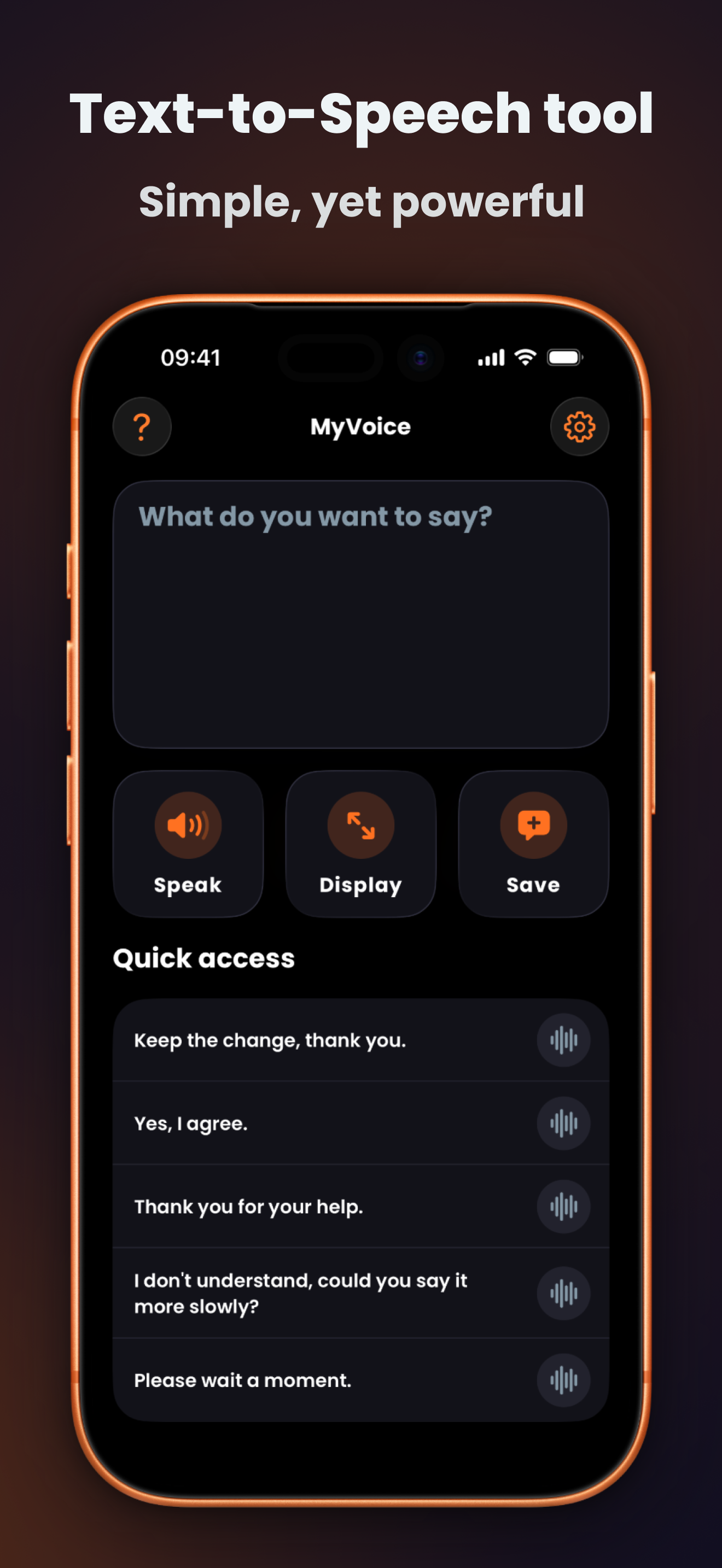Select 'I don't understand, could you say it more slowly?'
Screen dimensions: 722x1568
click(301, 1294)
